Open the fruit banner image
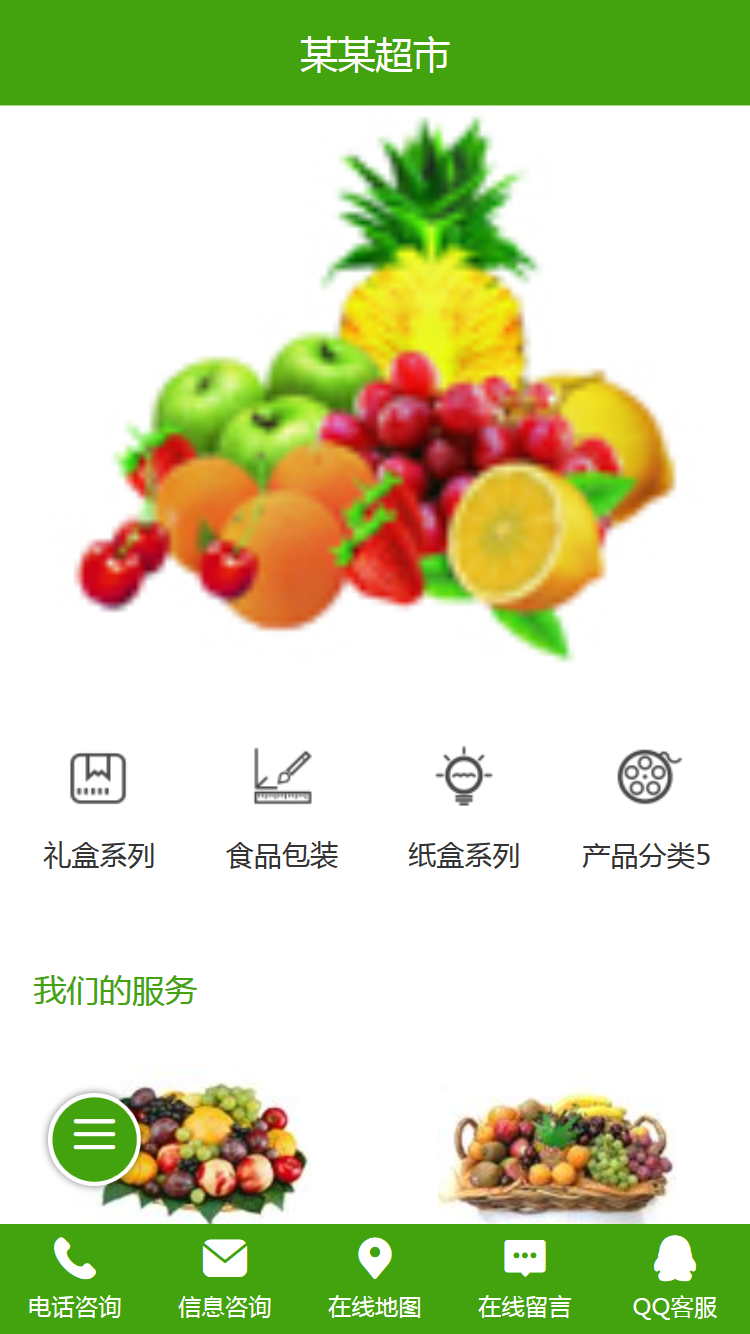Screen dimensions: 750x1334 click(x=375, y=390)
